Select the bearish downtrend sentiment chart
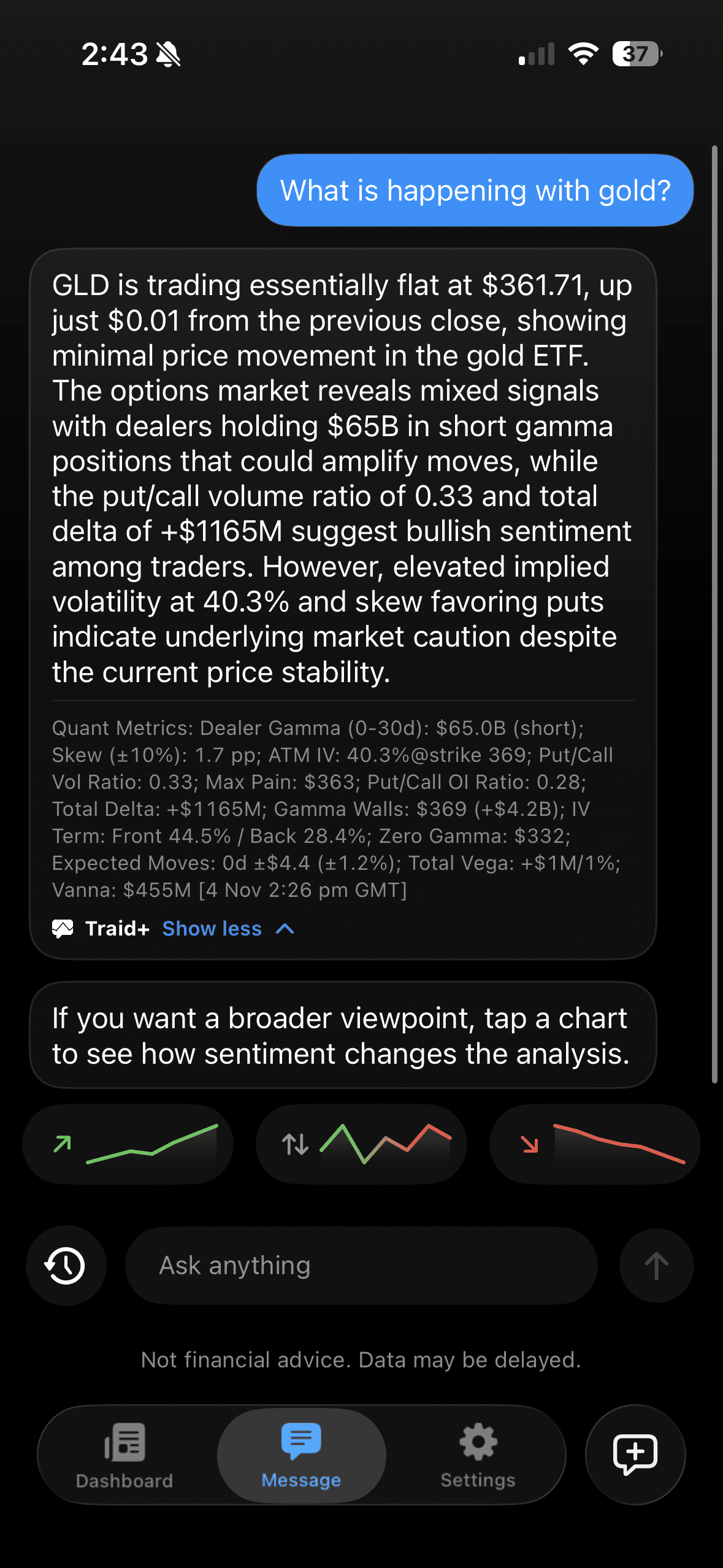Screen dimensions: 723x1568 point(594,1144)
